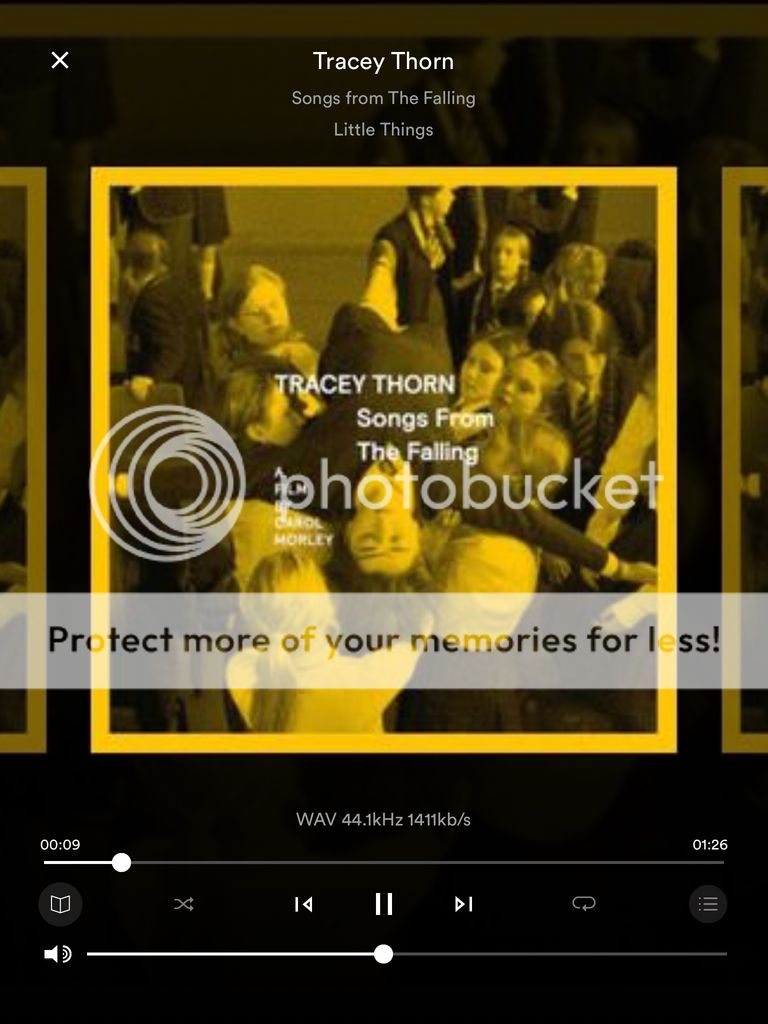Screen dimensions: 768x1024
Task: Close the now playing screen
Action: tap(60, 60)
